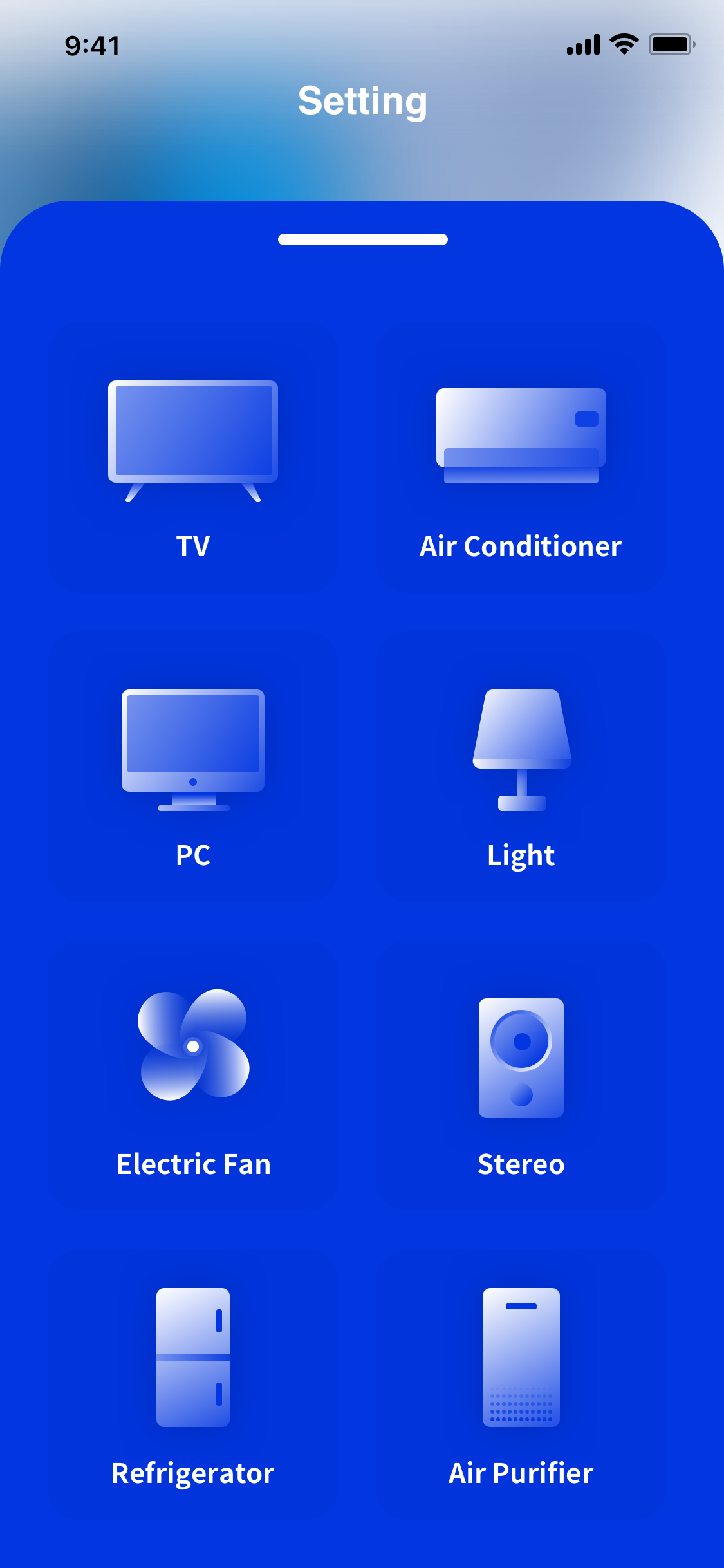Screen dimensions: 724x1568
Task: Select the Air Conditioner card
Action: tap(521, 458)
